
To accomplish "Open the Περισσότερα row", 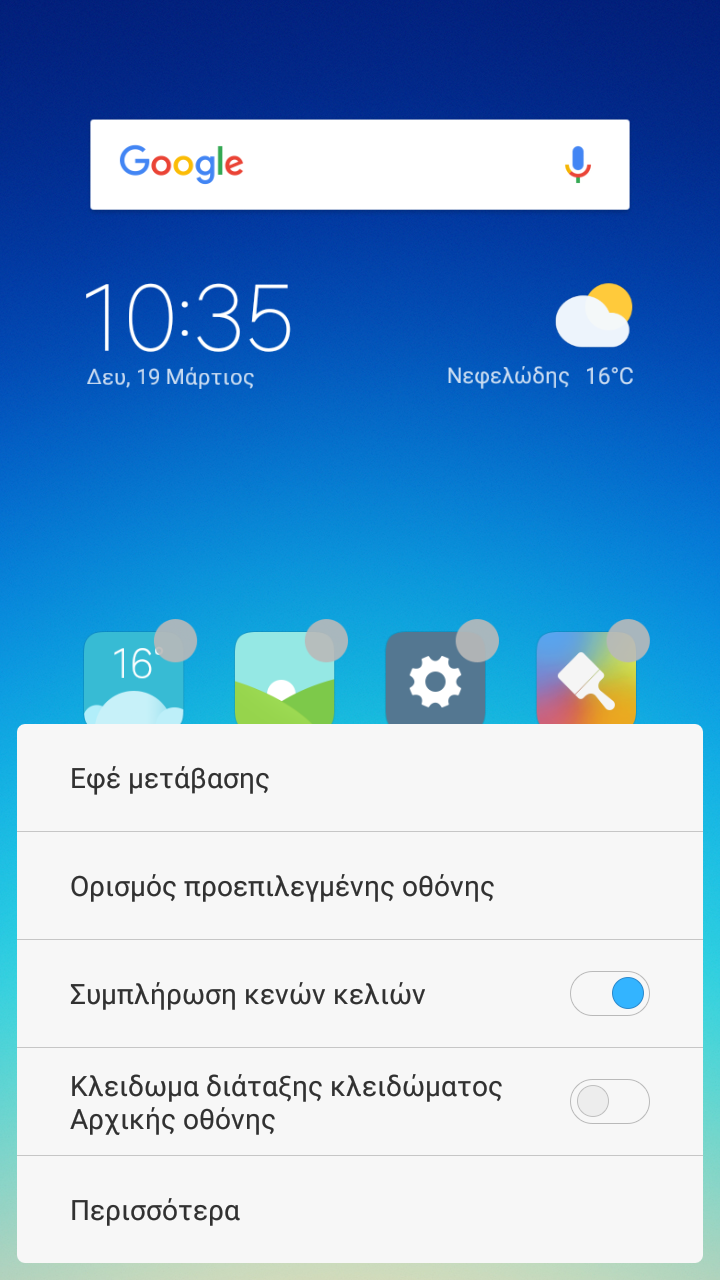I will 360,1210.
